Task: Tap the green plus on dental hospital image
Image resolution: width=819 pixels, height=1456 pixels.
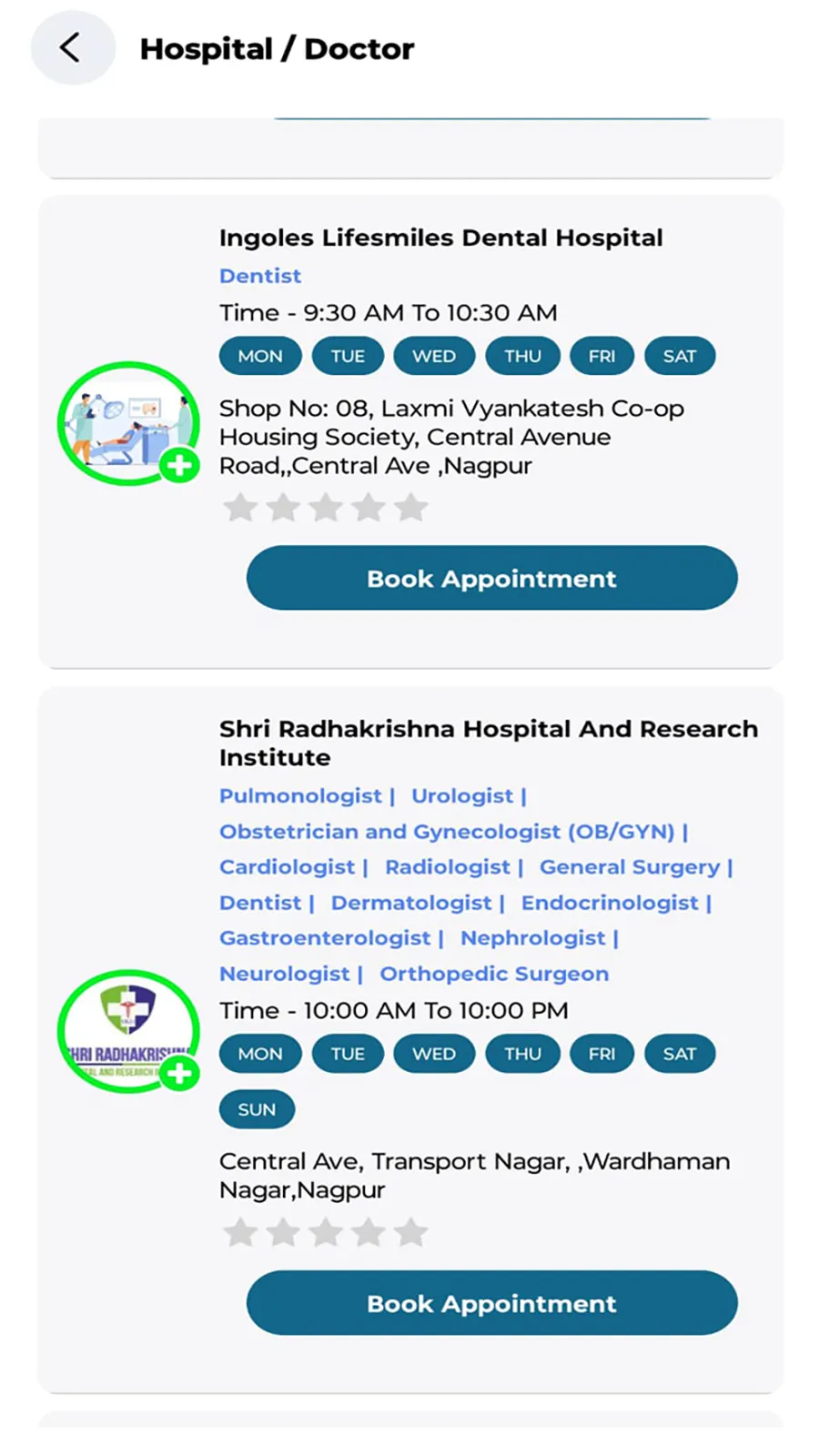Action: [179, 465]
